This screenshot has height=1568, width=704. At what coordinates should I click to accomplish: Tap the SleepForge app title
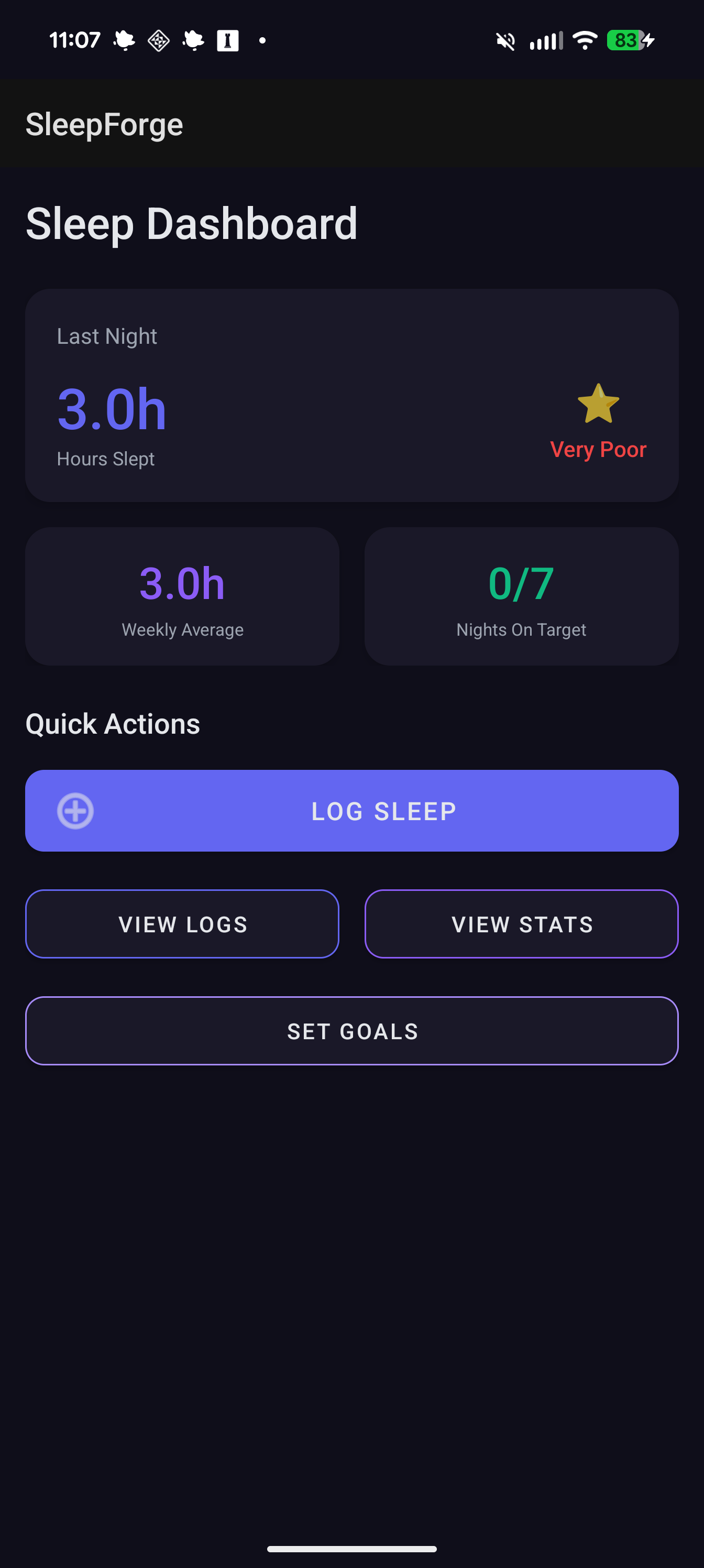[x=103, y=124]
